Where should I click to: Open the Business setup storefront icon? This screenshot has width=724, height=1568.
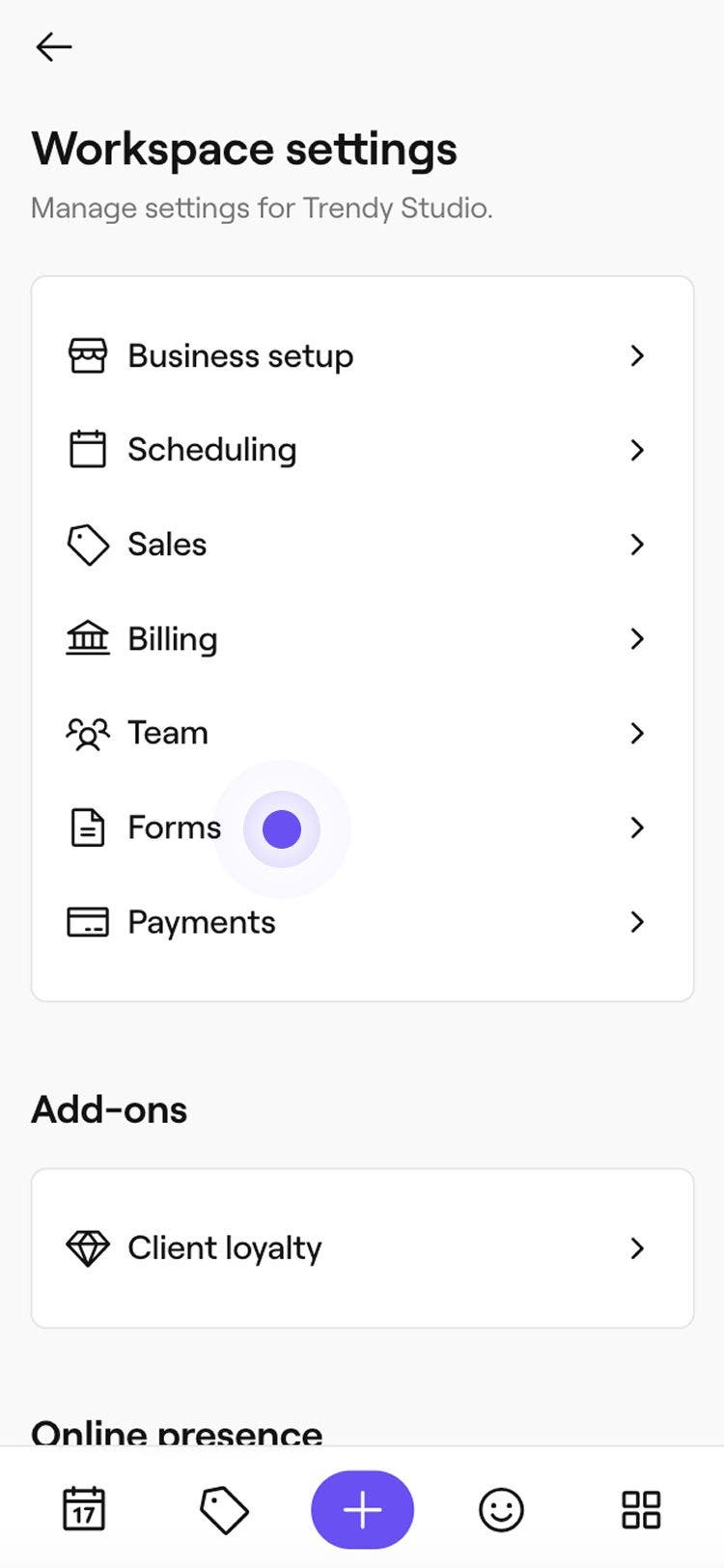(88, 355)
